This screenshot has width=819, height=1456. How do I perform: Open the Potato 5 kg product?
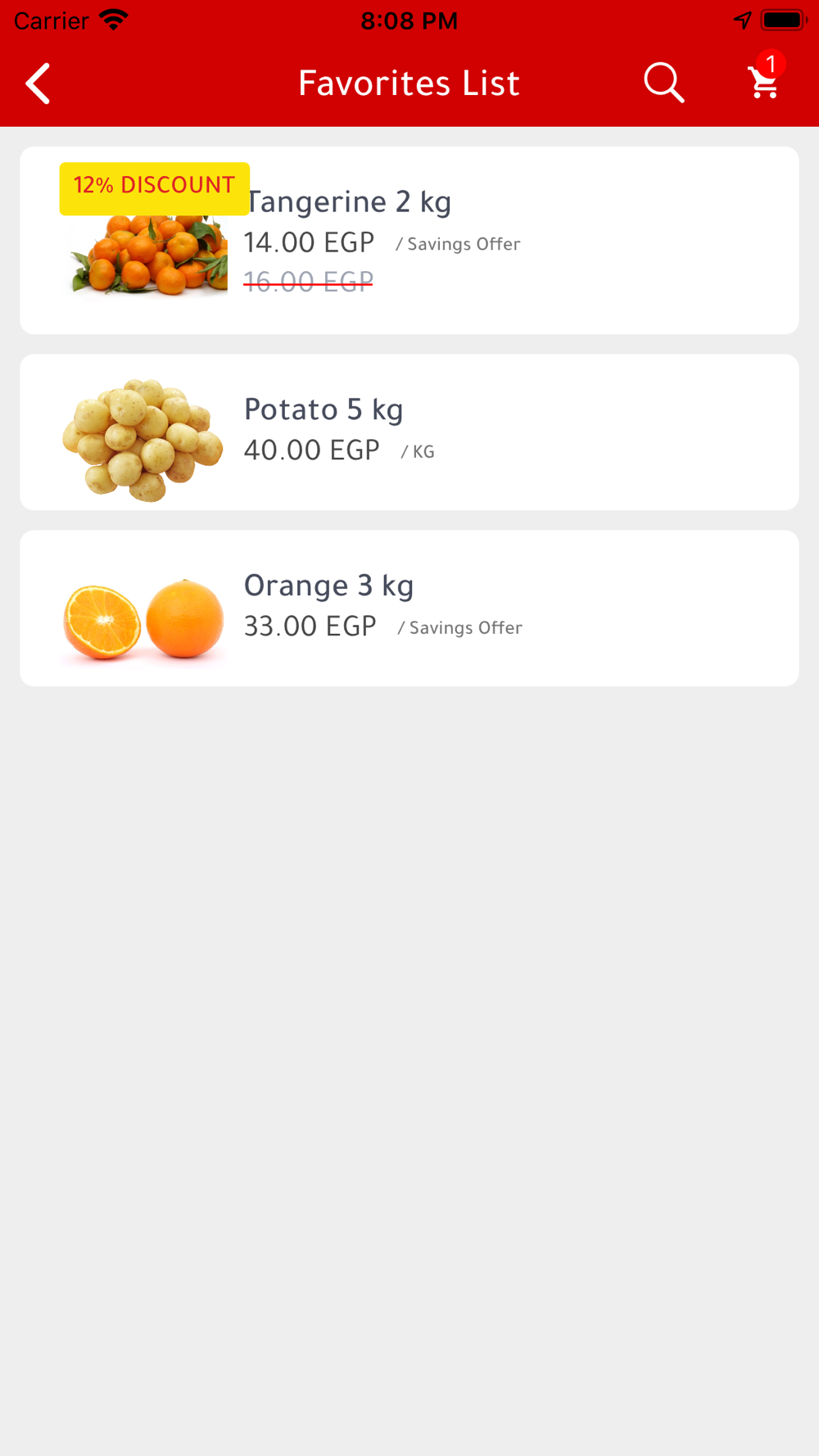click(409, 432)
